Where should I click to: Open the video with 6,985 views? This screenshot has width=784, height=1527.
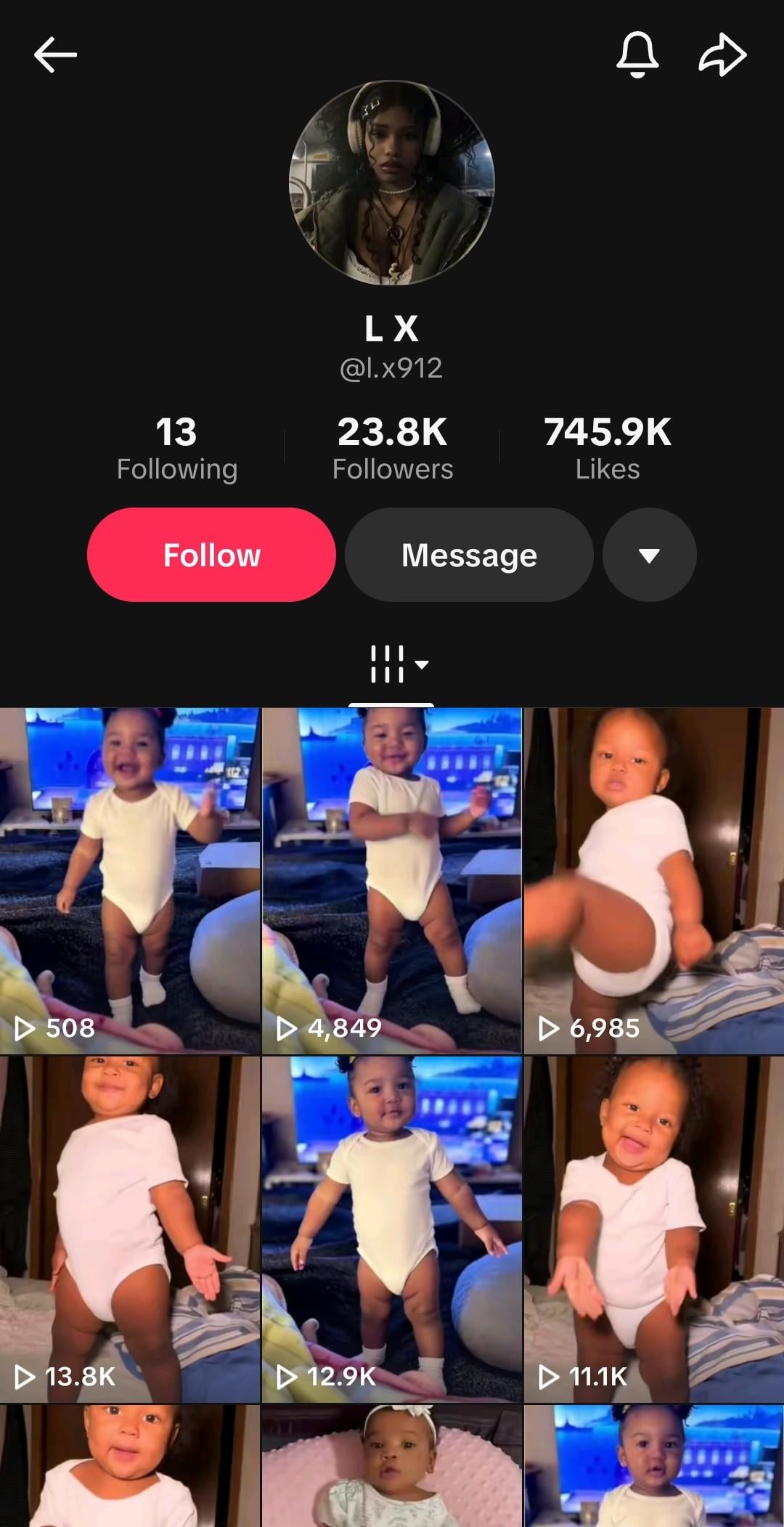tap(653, 880)
